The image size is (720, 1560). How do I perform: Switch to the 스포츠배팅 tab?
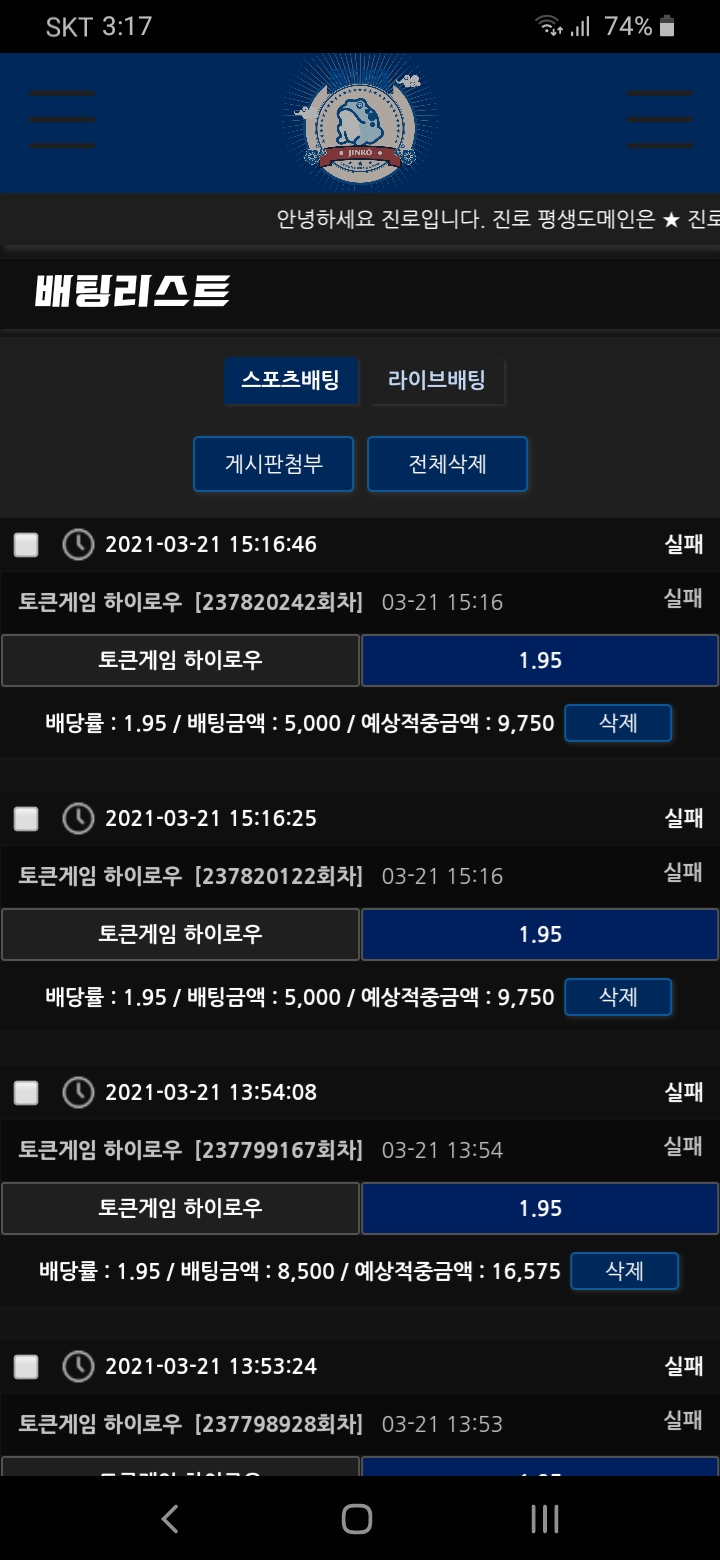[x=290, y=380]
